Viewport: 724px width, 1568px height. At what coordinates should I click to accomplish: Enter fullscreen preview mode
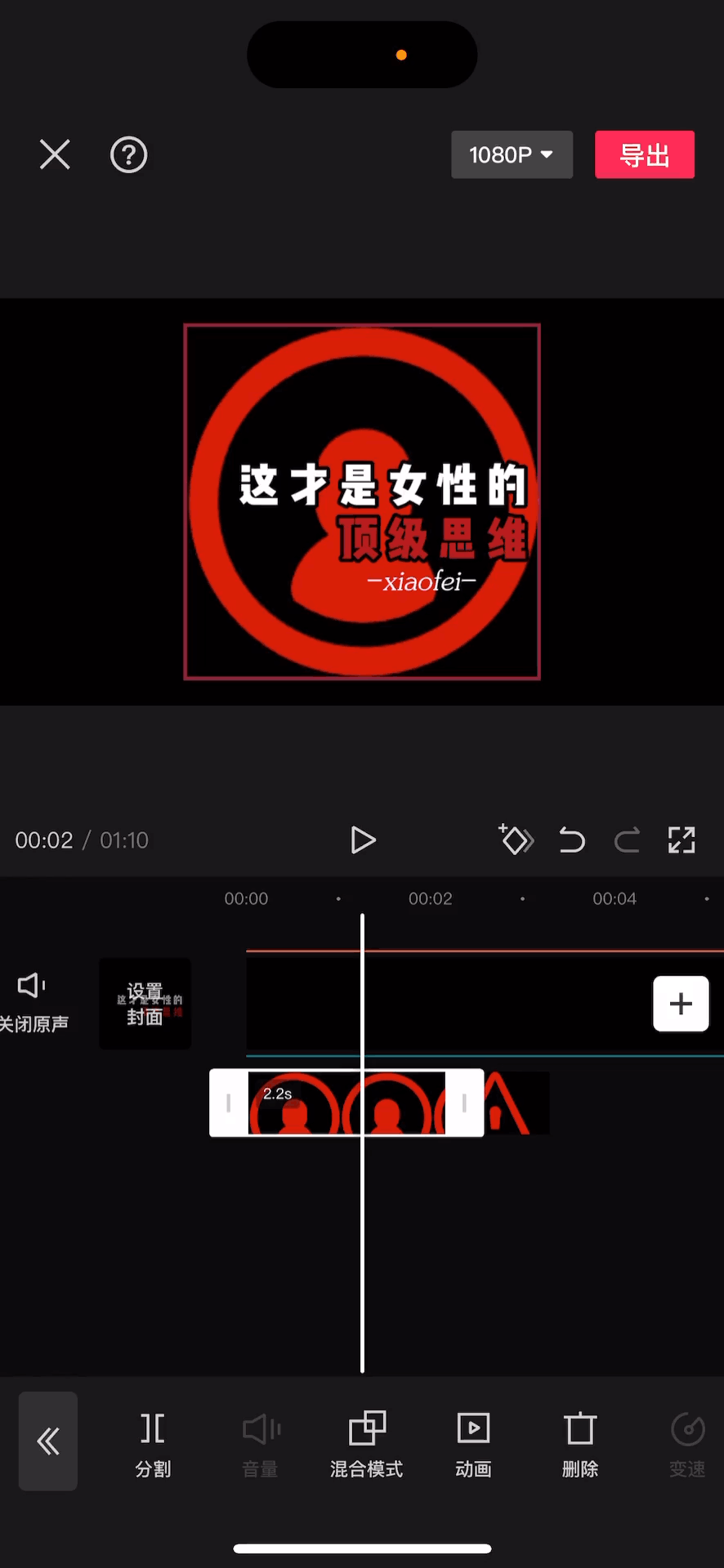pyautogui.click(x=682, y=840)
